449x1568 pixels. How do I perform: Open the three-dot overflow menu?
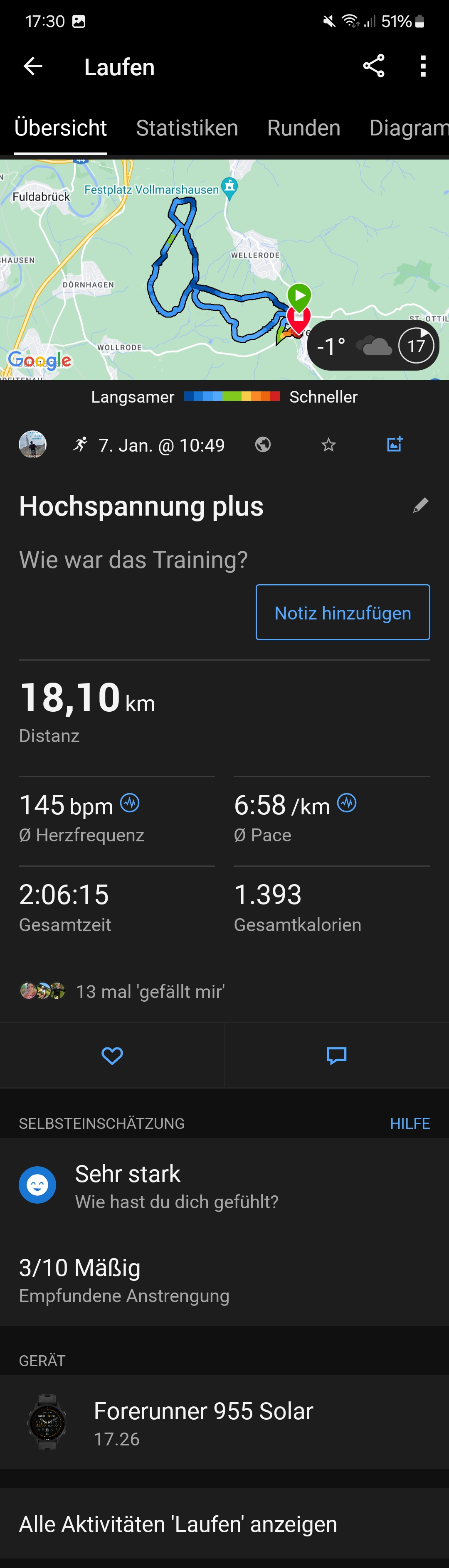click(423, 66)
